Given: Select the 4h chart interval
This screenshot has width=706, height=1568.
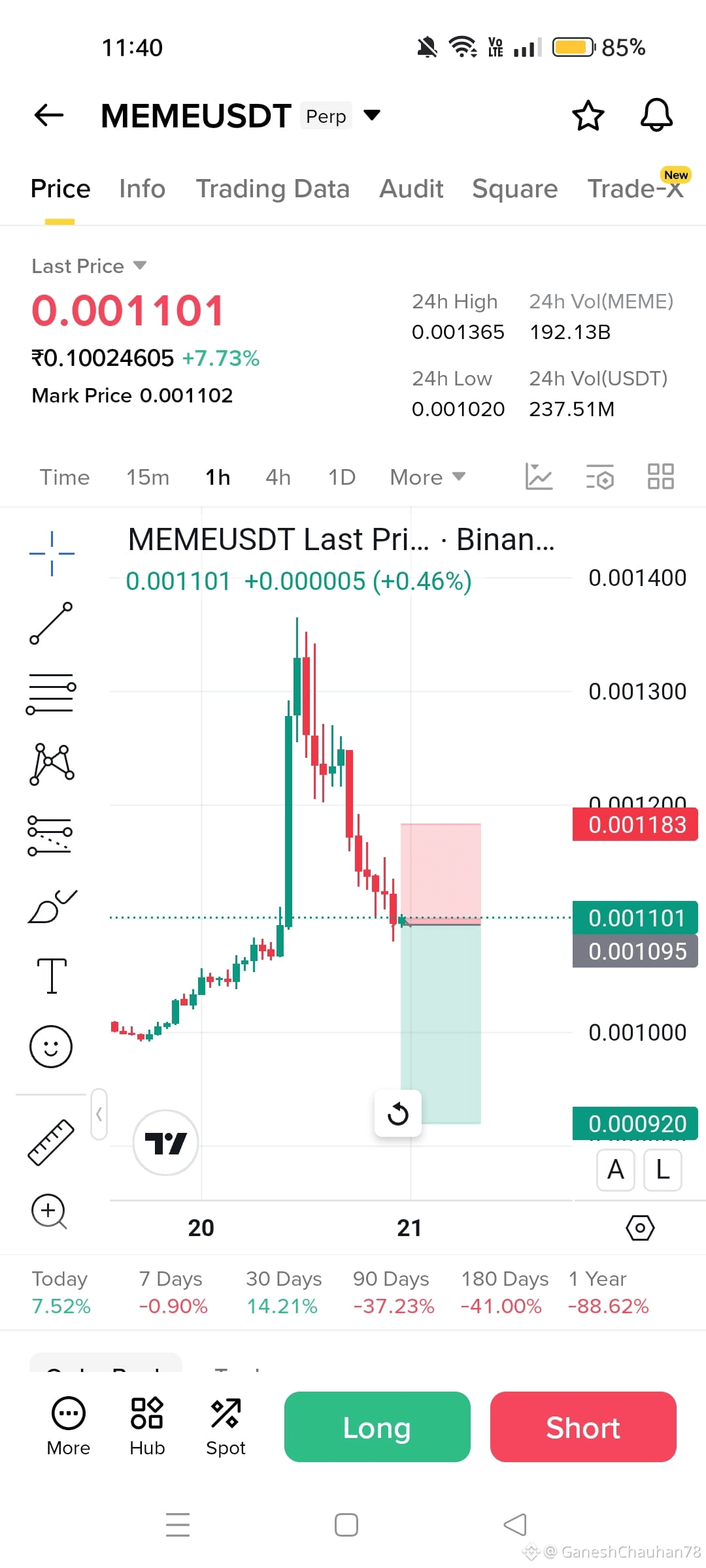Looking at the screenshot, I should (x=278, y=478).
